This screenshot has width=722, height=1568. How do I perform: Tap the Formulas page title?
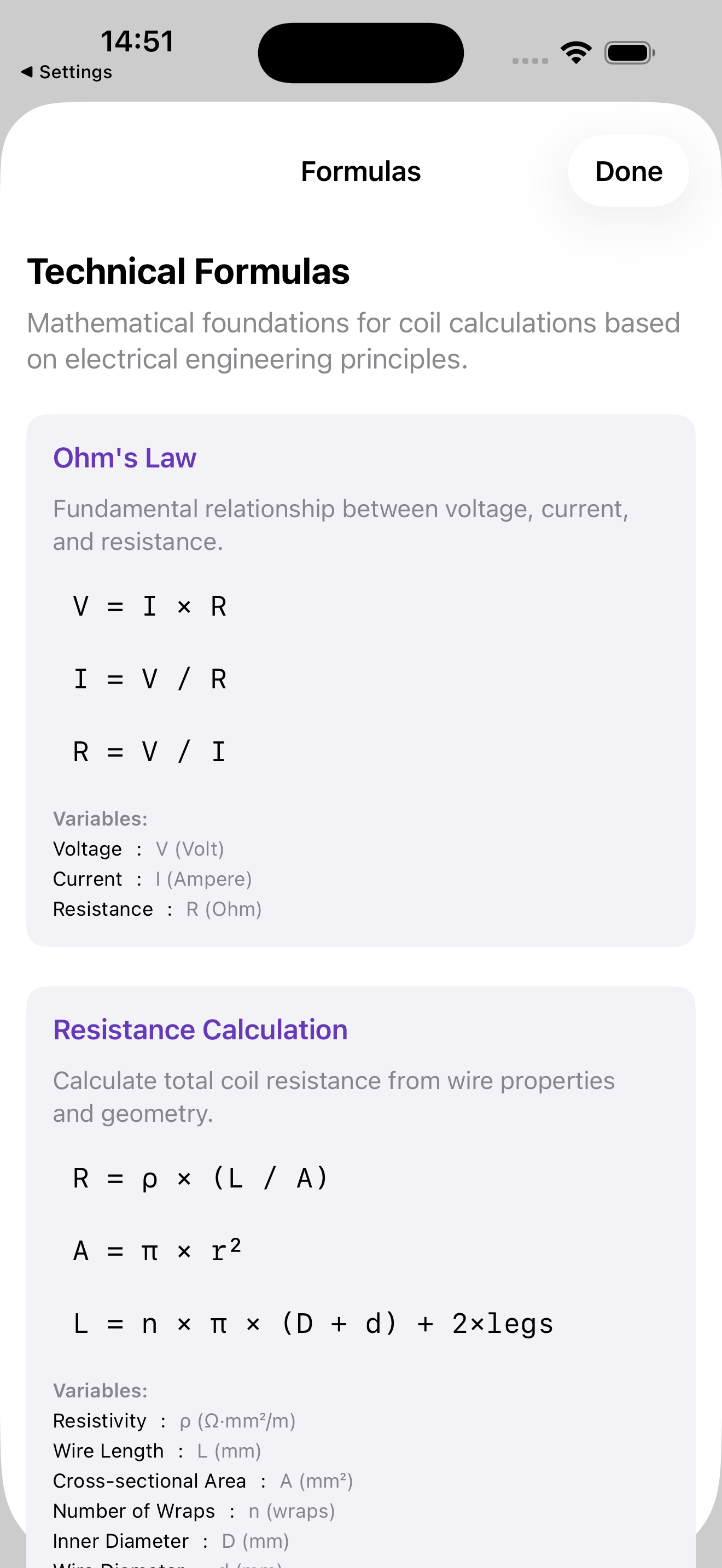tap(360, 171)
